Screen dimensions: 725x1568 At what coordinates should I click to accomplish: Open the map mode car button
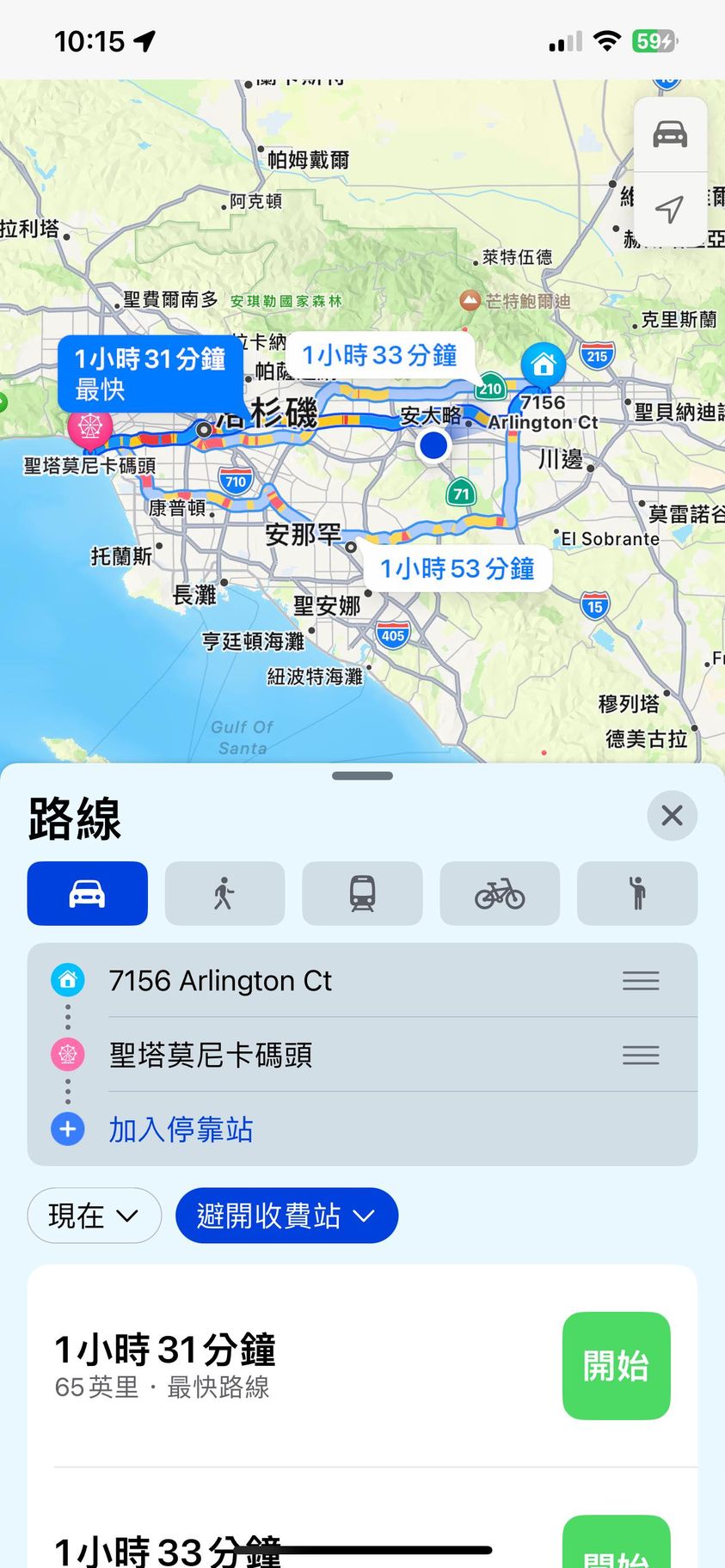pos(670,135)
